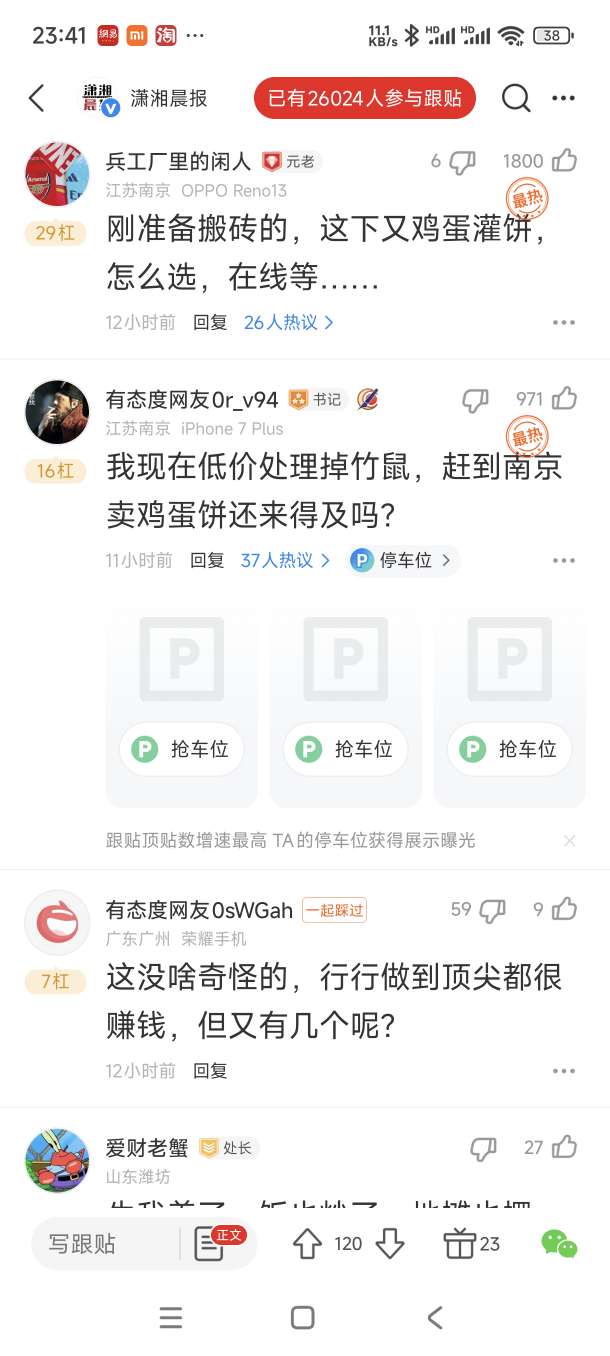This screenshot has height=1356, width=610.
Task: Open more options on 0sWGah's comment
Action: tap(564, 1070)
